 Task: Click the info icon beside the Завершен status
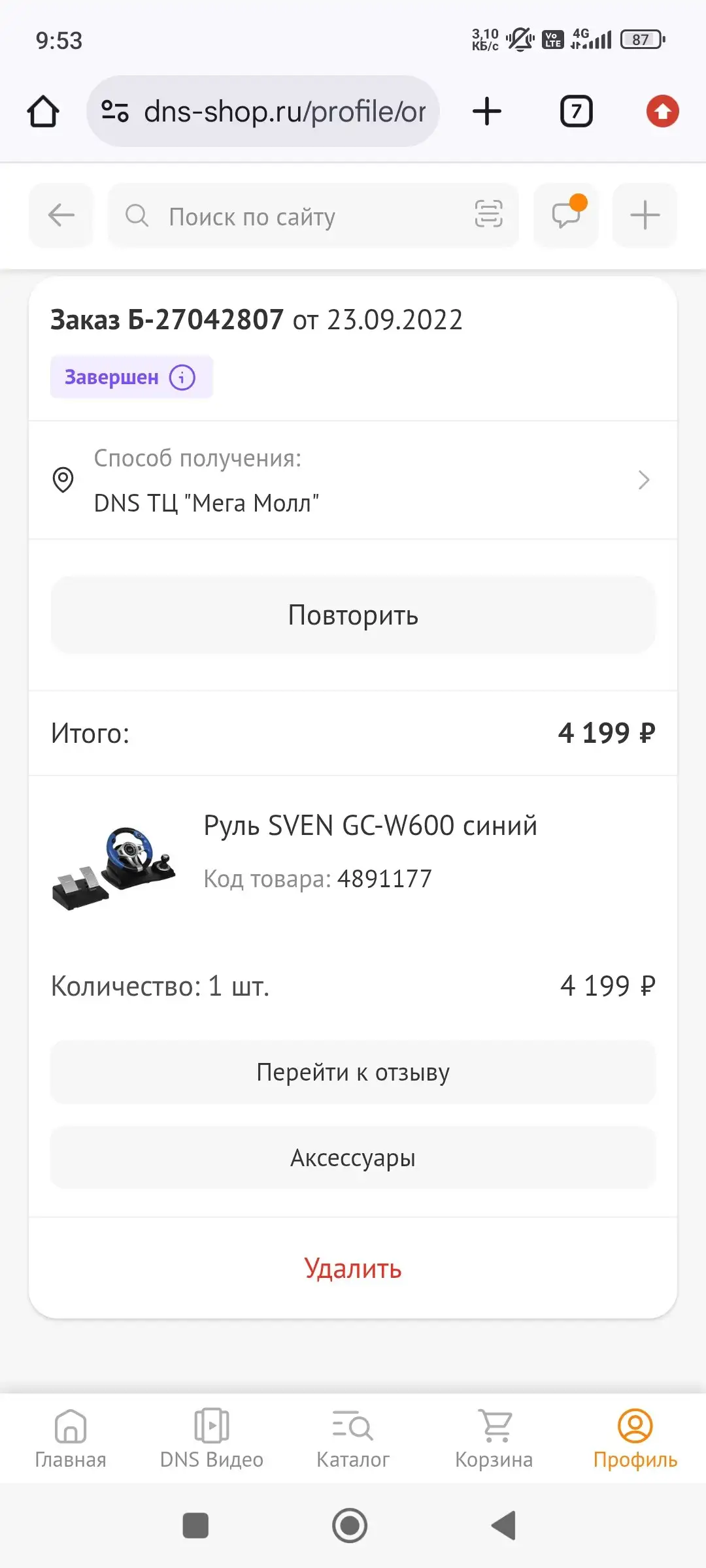click(x=181, y=378)
